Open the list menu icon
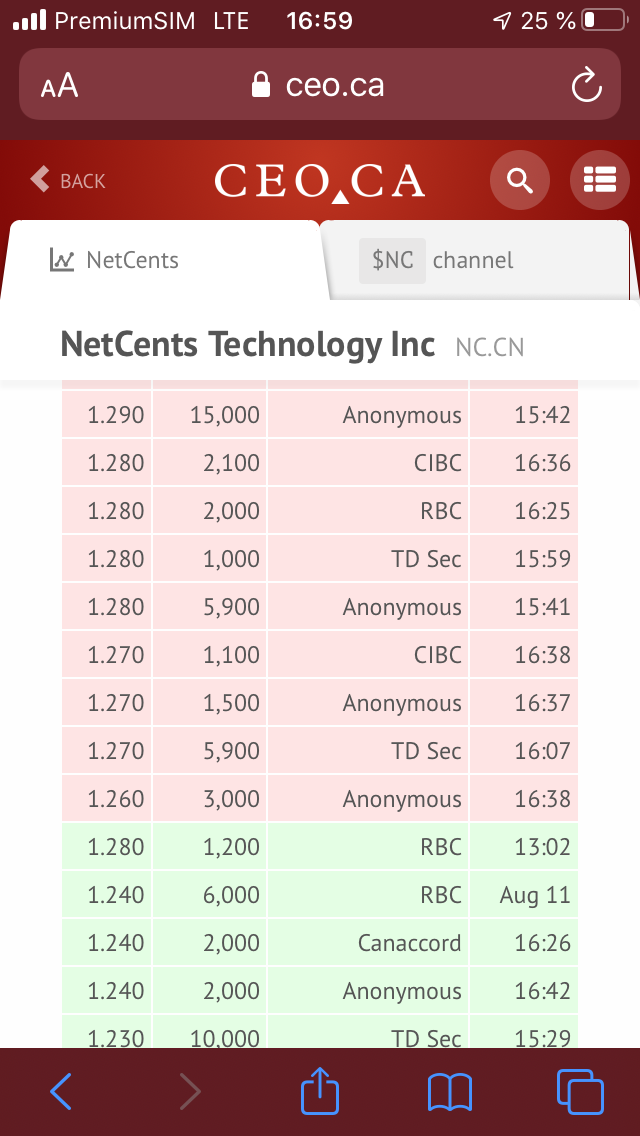This screenshot has width=640, height=1136. 599,180
